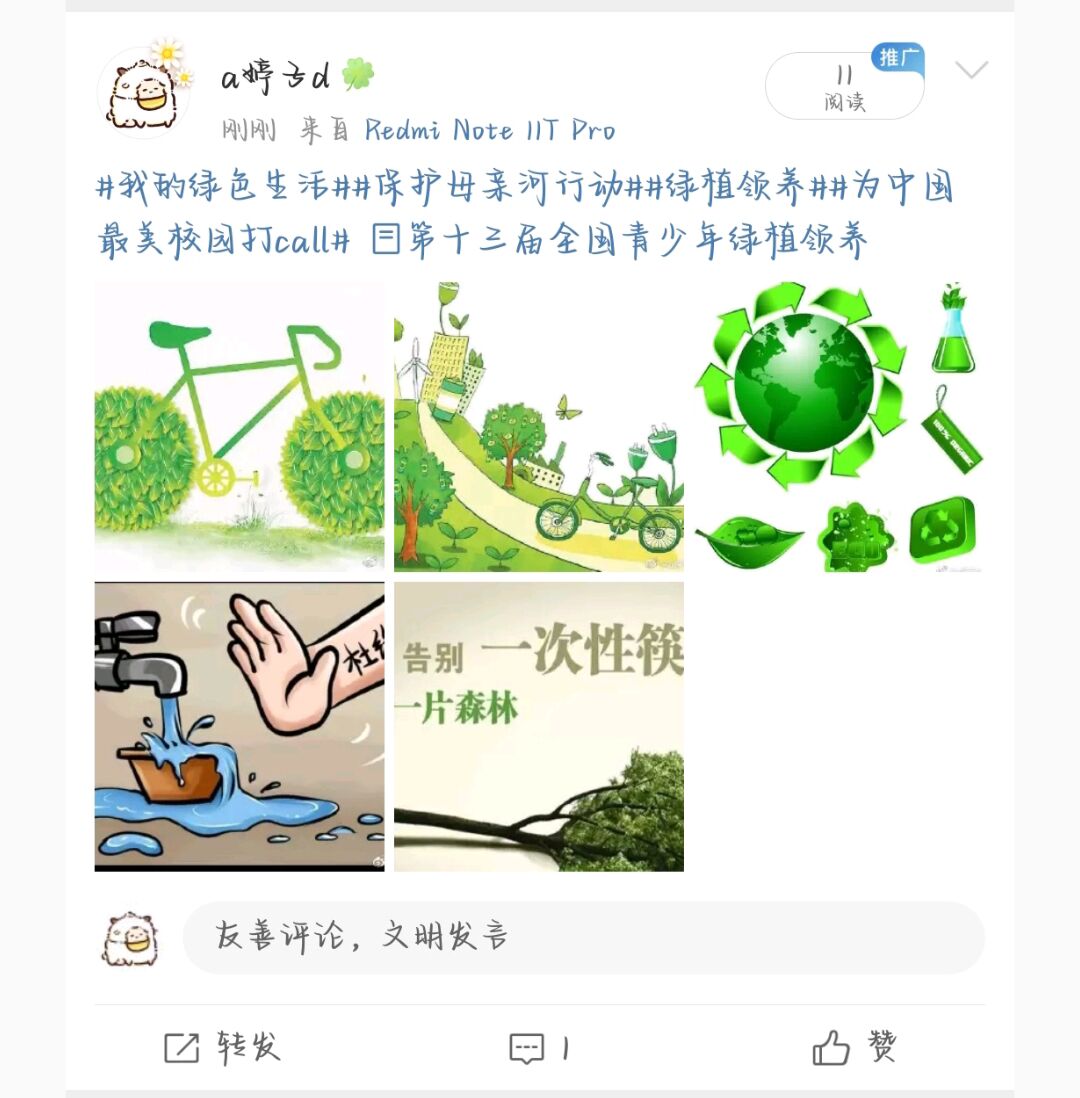Tap the username a婷さd
1080x1098 pixels.
point(276,76)
